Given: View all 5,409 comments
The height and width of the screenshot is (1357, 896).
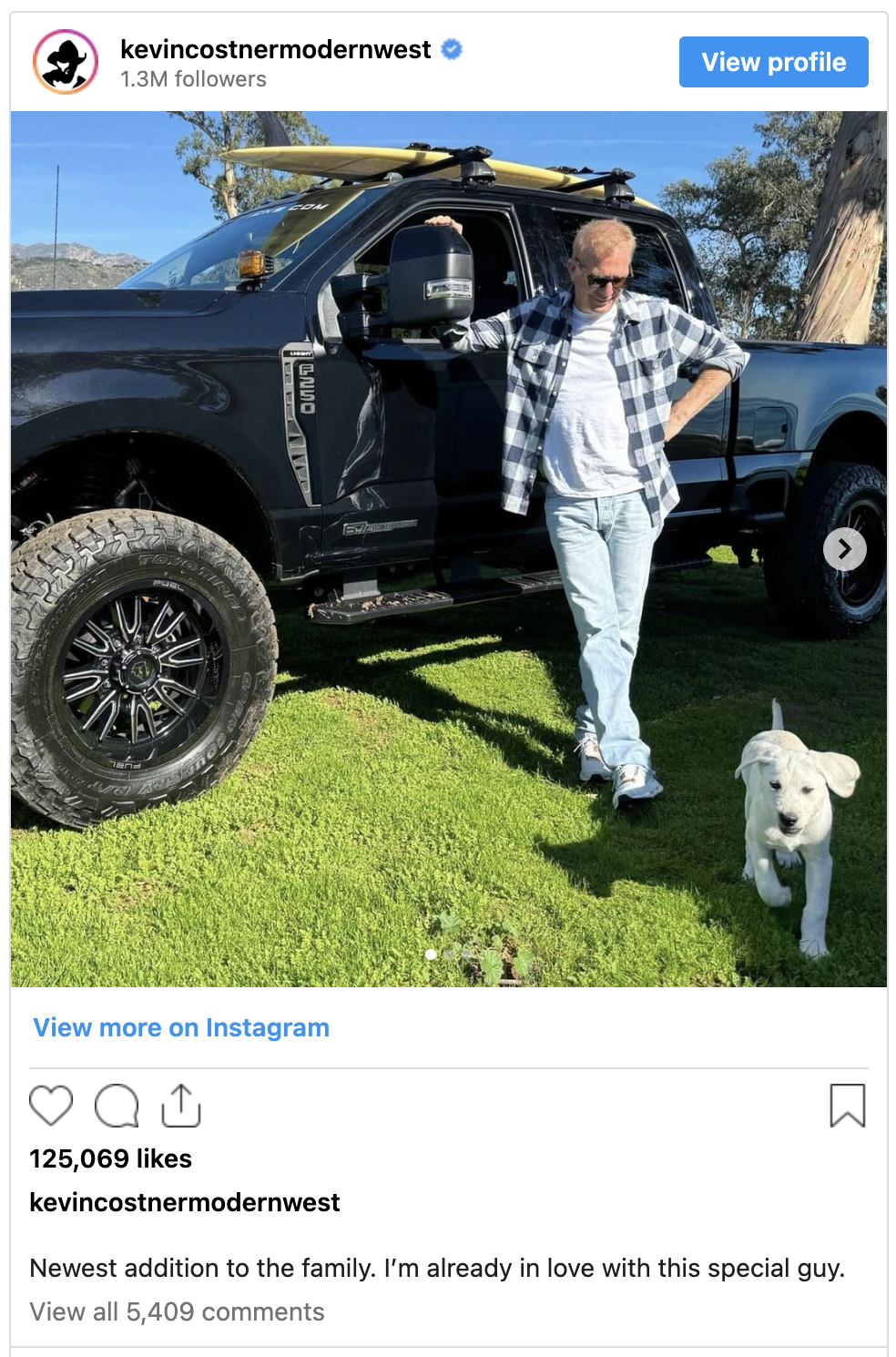Looking at the screenshot, I should [x=177, y=1311].
